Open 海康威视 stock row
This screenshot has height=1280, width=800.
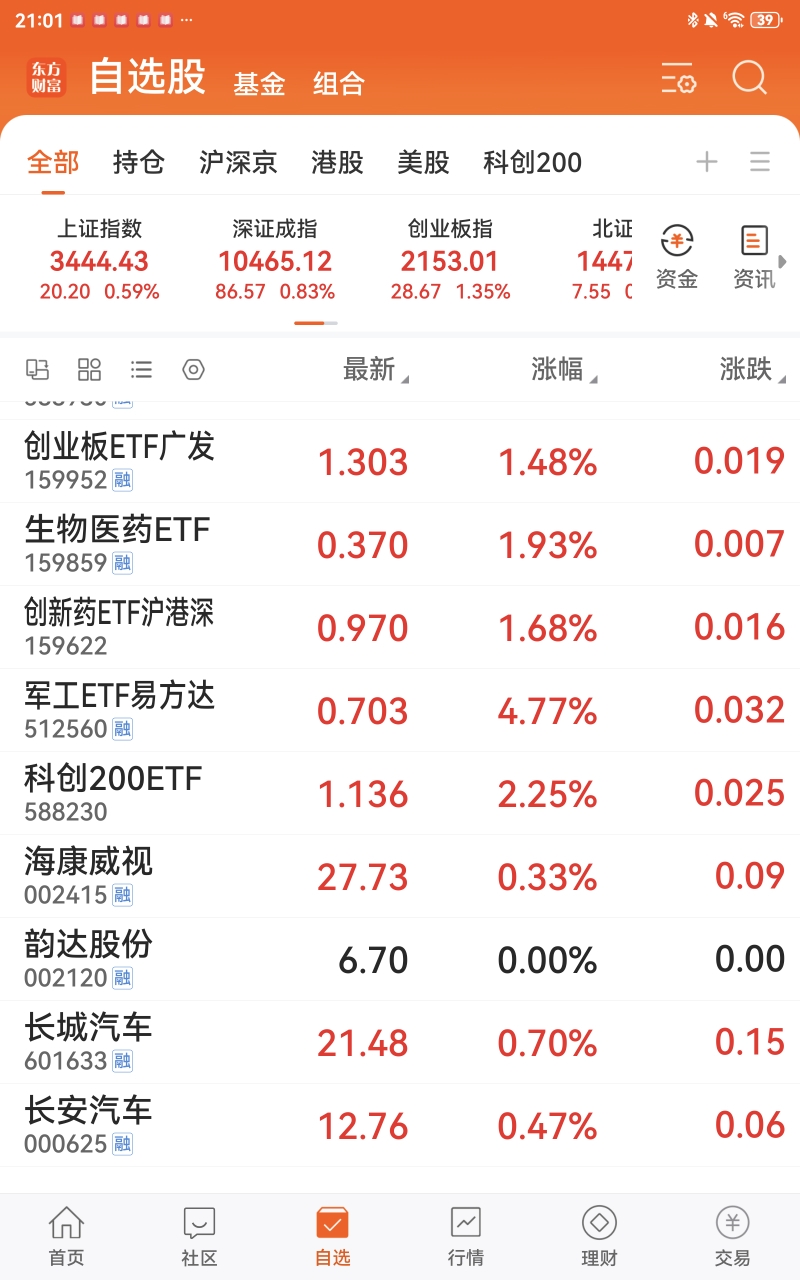[x=400, y=876]
